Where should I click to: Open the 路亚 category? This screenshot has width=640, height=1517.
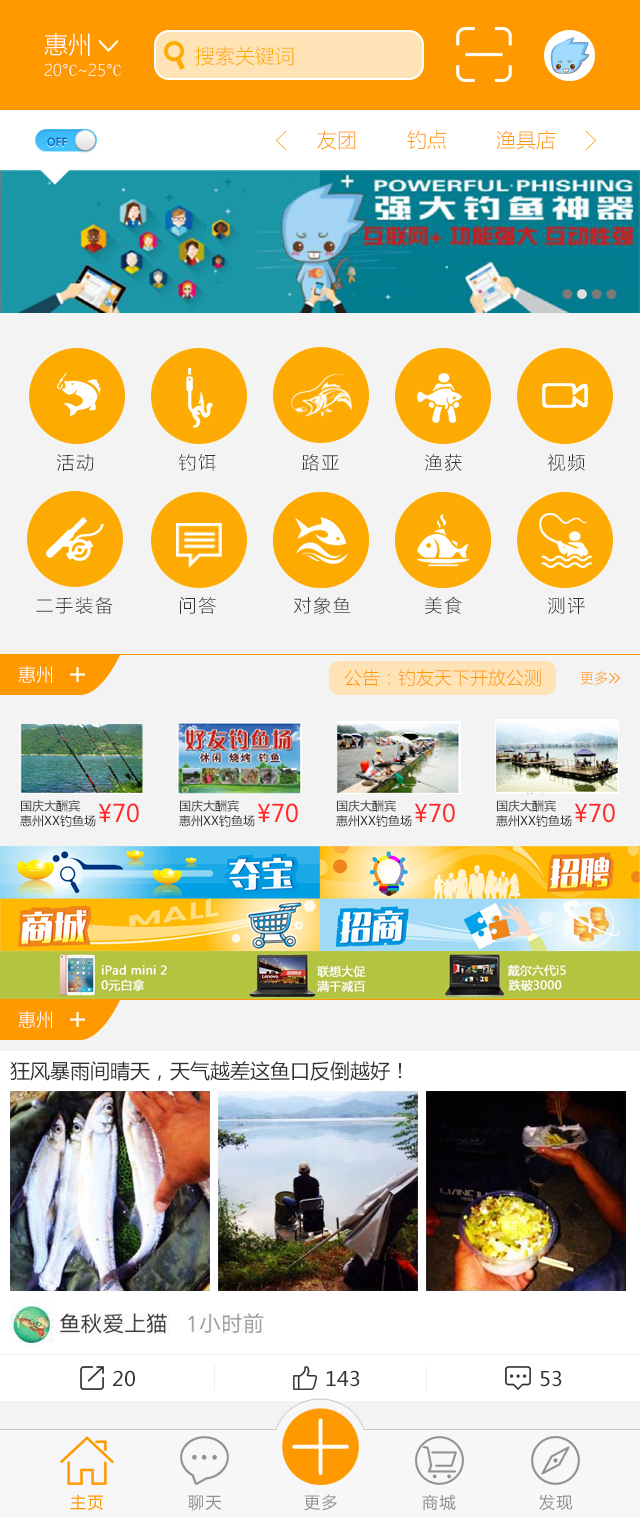coord(321,396)
